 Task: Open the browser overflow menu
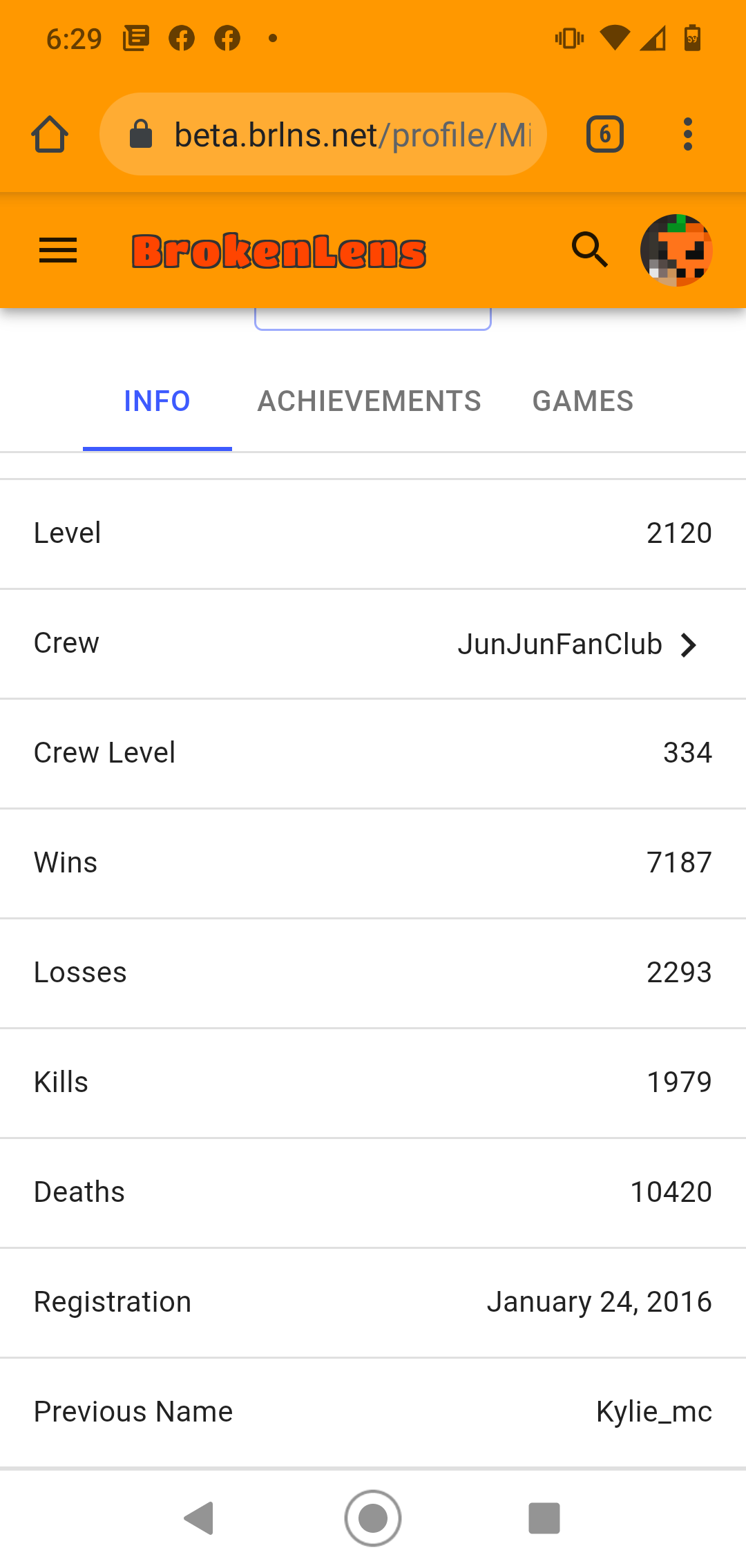click(x=687, y=134)
